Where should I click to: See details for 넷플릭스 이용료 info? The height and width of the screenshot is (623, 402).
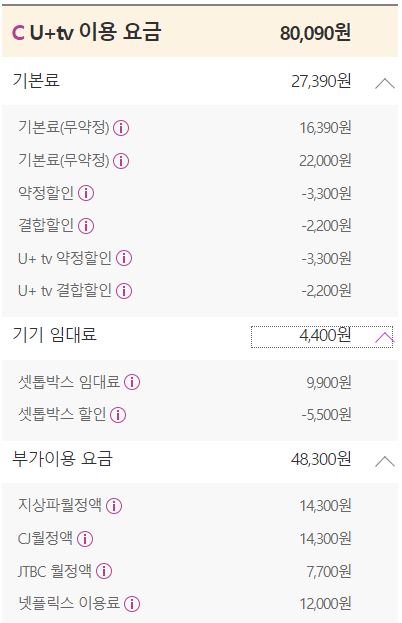click(x=132, y=604)
